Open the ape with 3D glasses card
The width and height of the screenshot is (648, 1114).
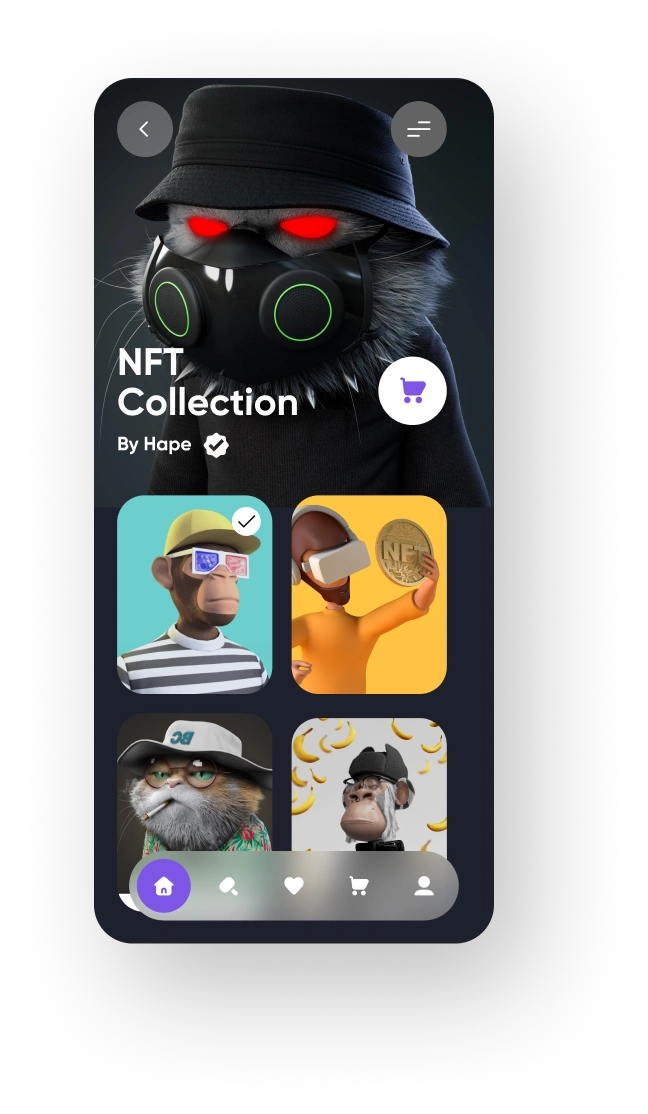tap(195, 594)
